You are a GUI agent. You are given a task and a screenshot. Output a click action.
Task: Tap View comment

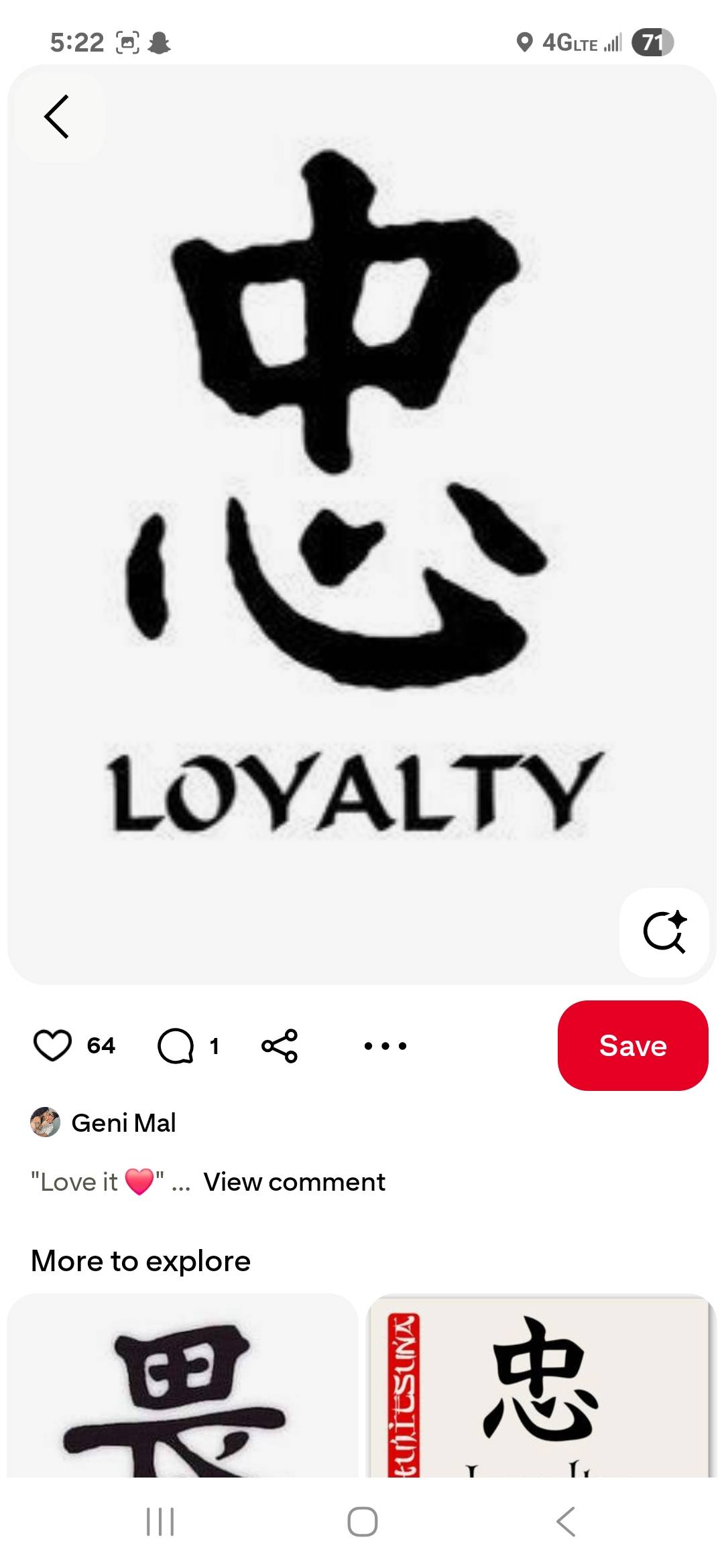[x=294, y=1182]
